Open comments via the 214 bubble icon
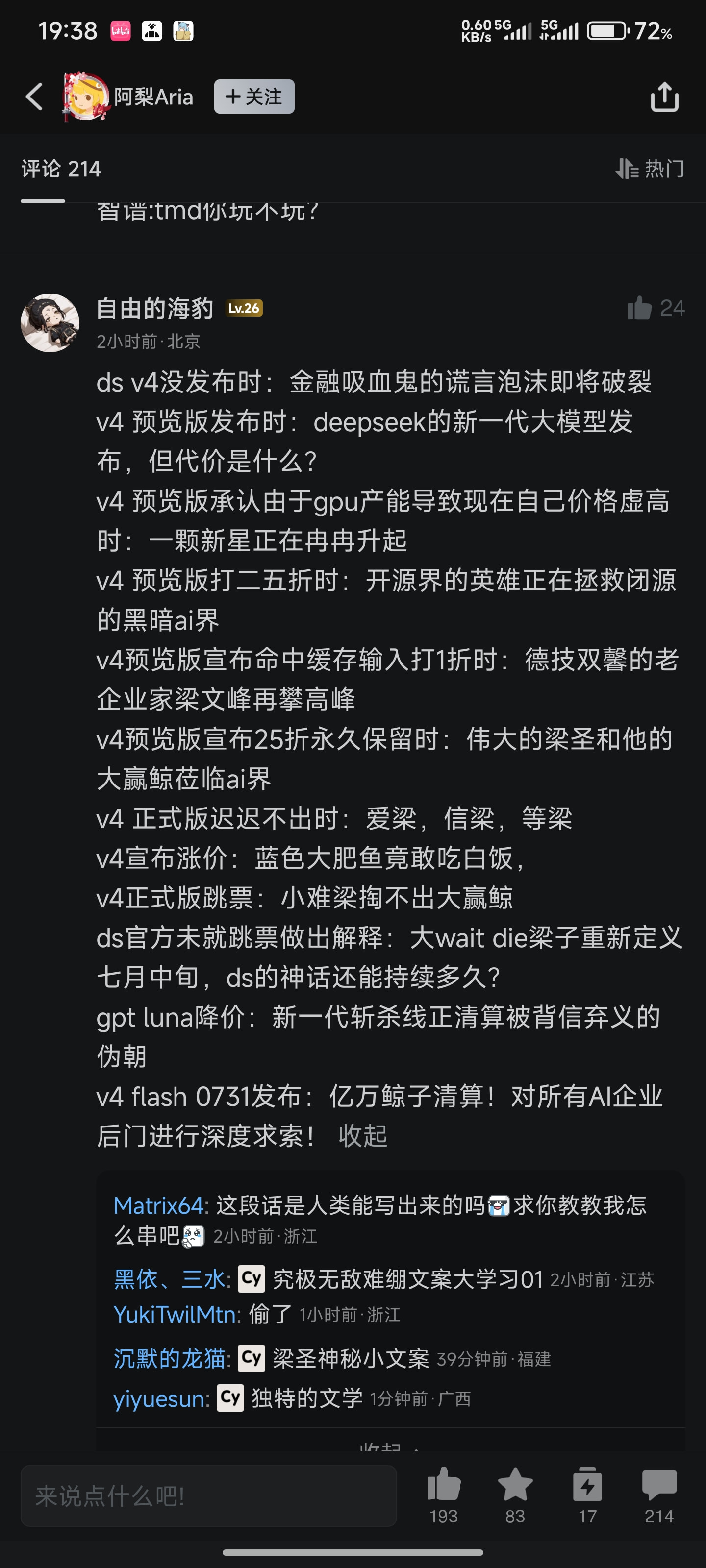This screenshot has width=706, height=1568. 659,1495
